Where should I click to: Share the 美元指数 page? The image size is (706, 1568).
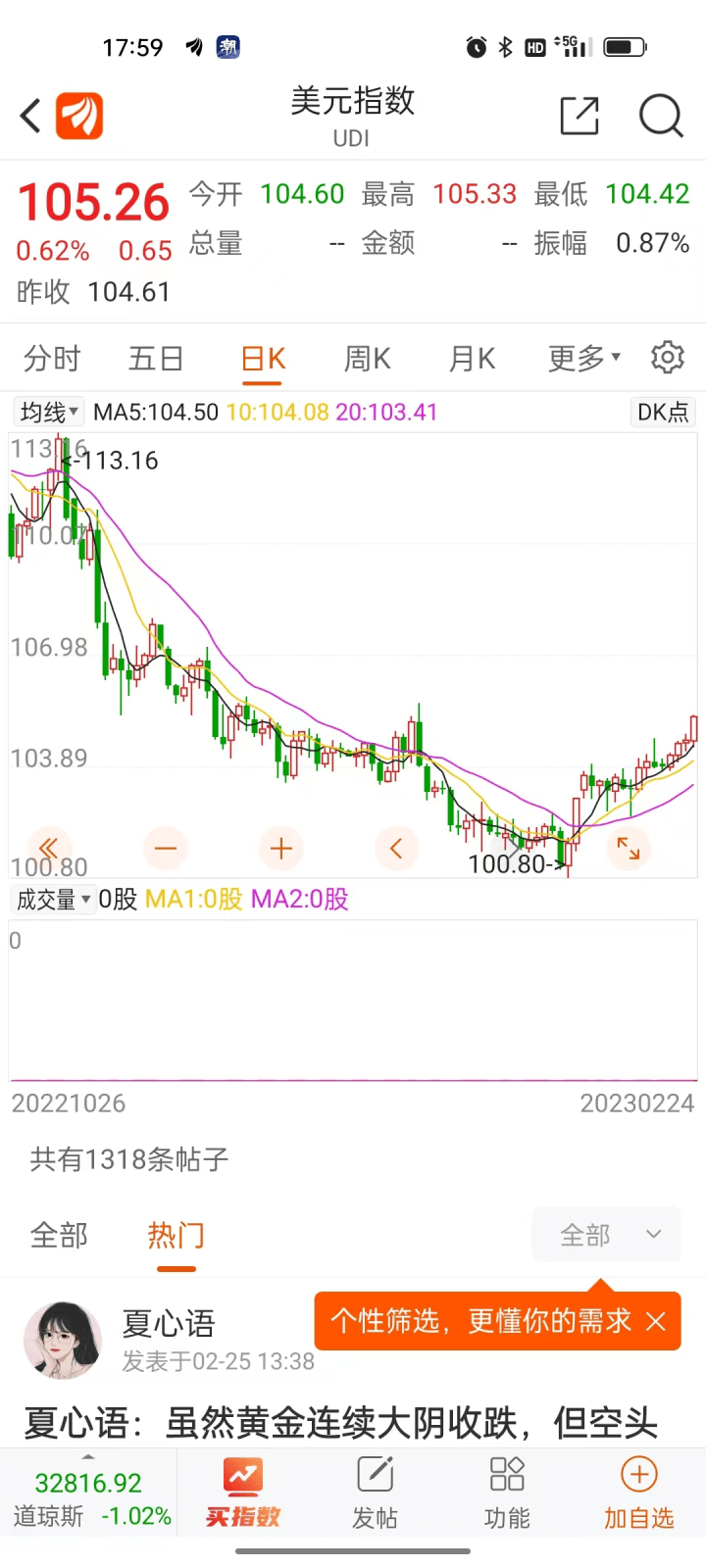tap(579, 116)
